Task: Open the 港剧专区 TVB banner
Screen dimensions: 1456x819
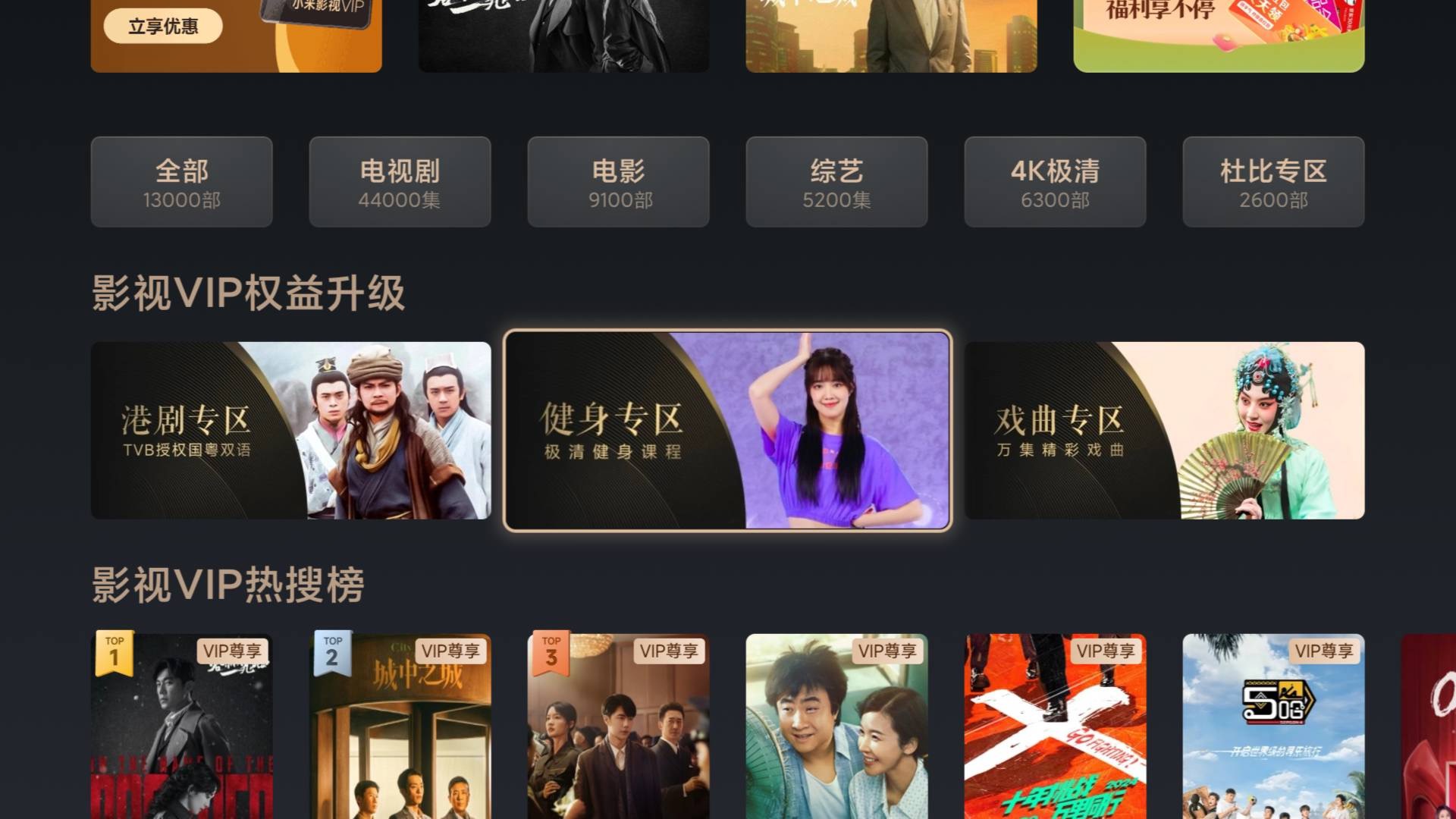Action: 290,431
